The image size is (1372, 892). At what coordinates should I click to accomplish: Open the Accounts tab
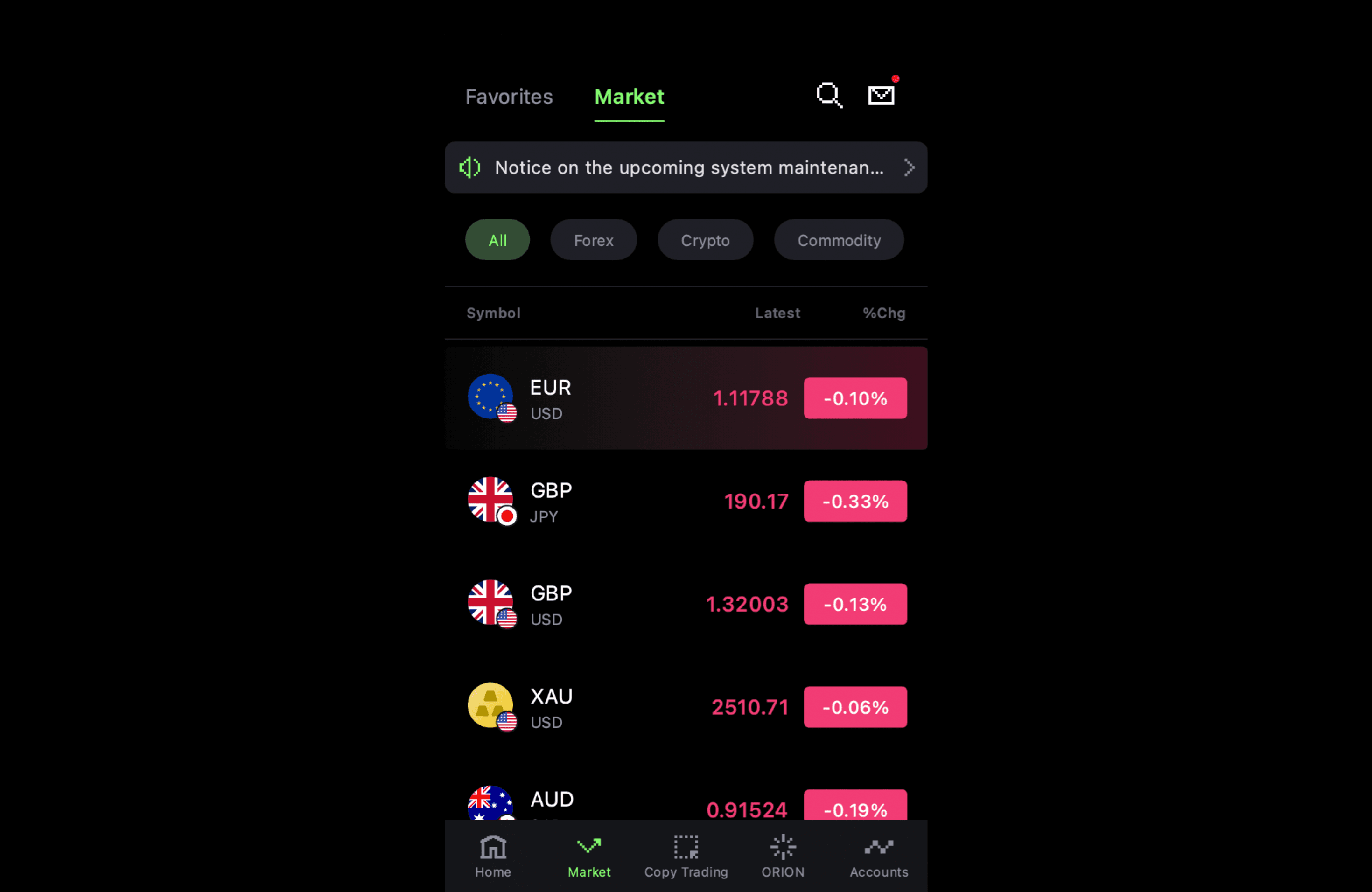[x=878, y=856]
